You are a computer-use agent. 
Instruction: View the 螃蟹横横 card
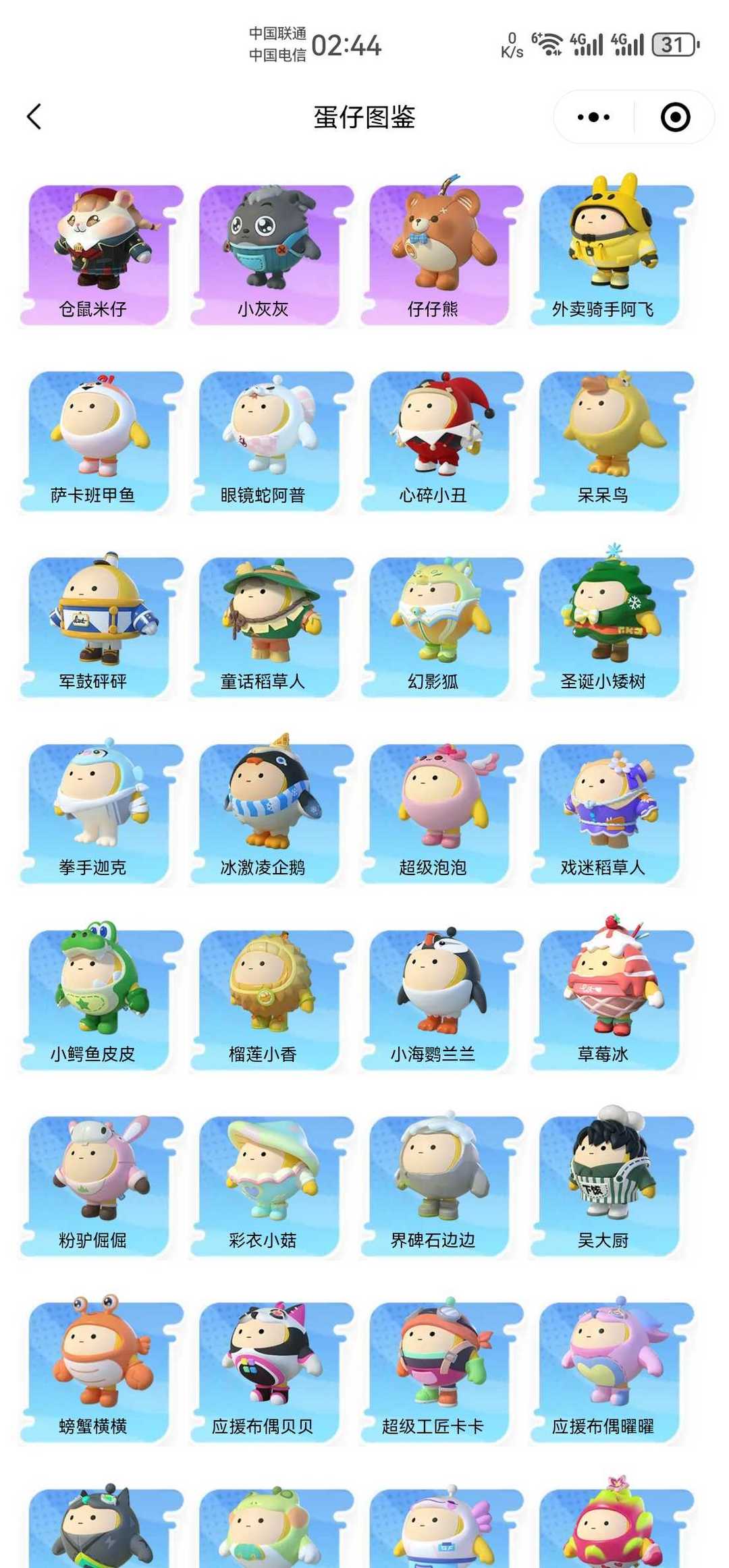click(101, 1372)
